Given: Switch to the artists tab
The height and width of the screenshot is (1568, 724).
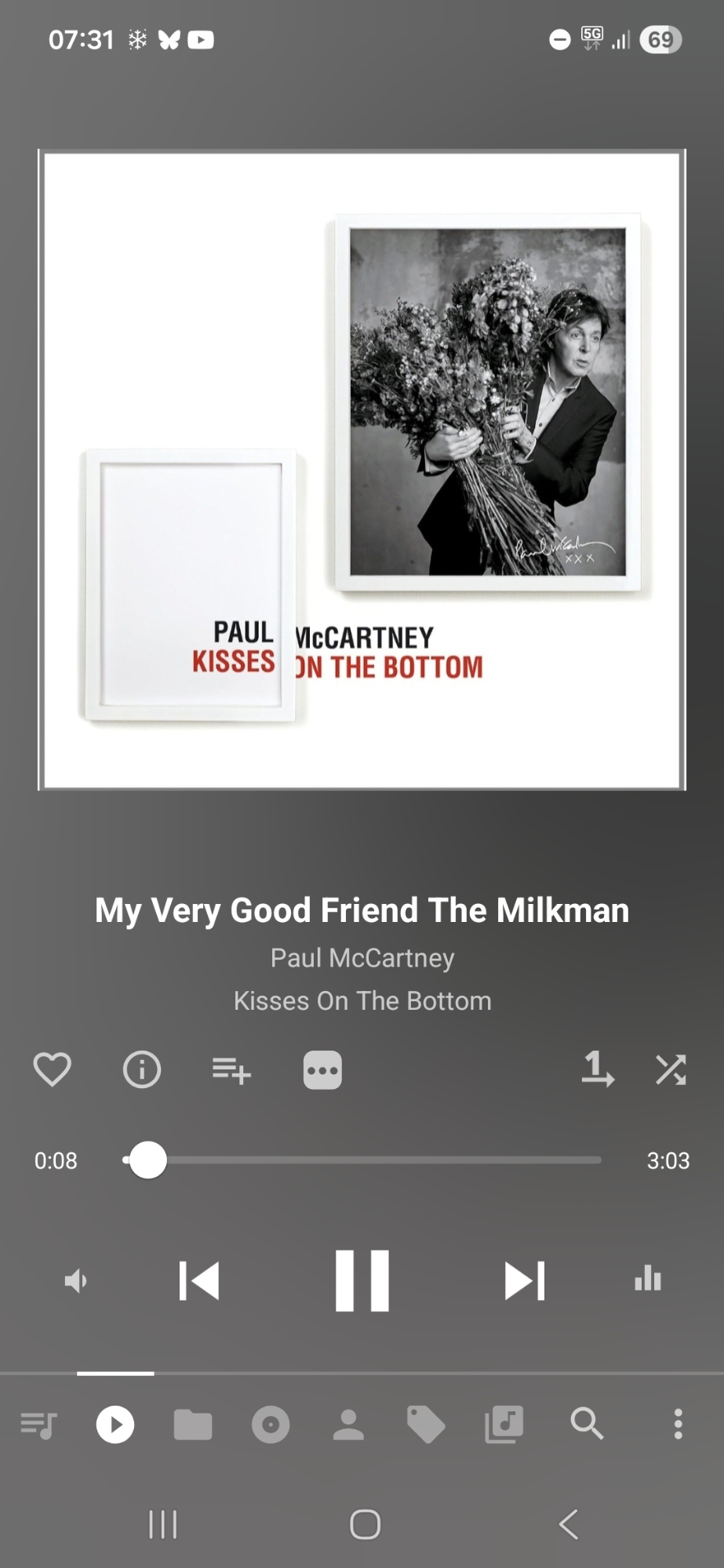Looking at the screenshot, I should pyautogui.click(x=348, y=1425).
